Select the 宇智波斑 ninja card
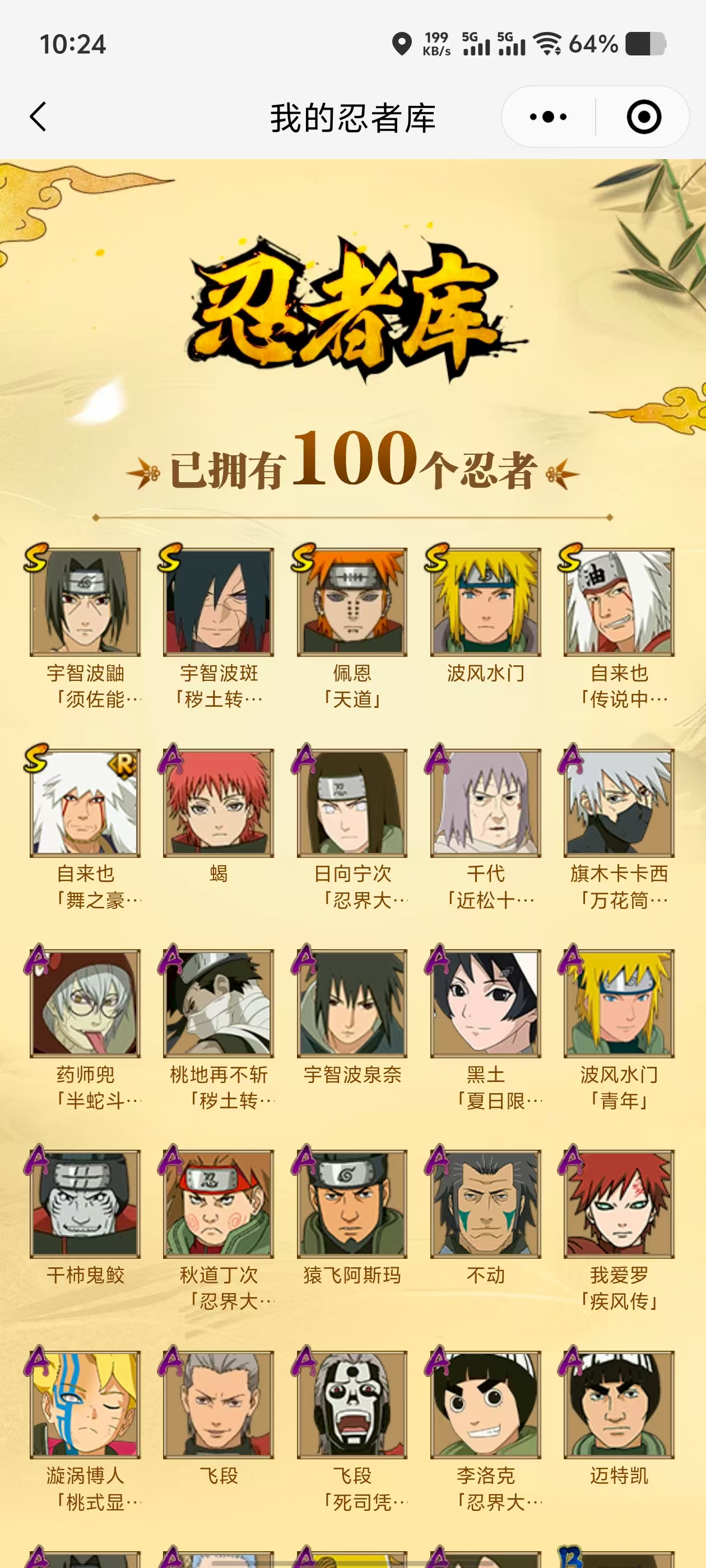 pos(219,601)
